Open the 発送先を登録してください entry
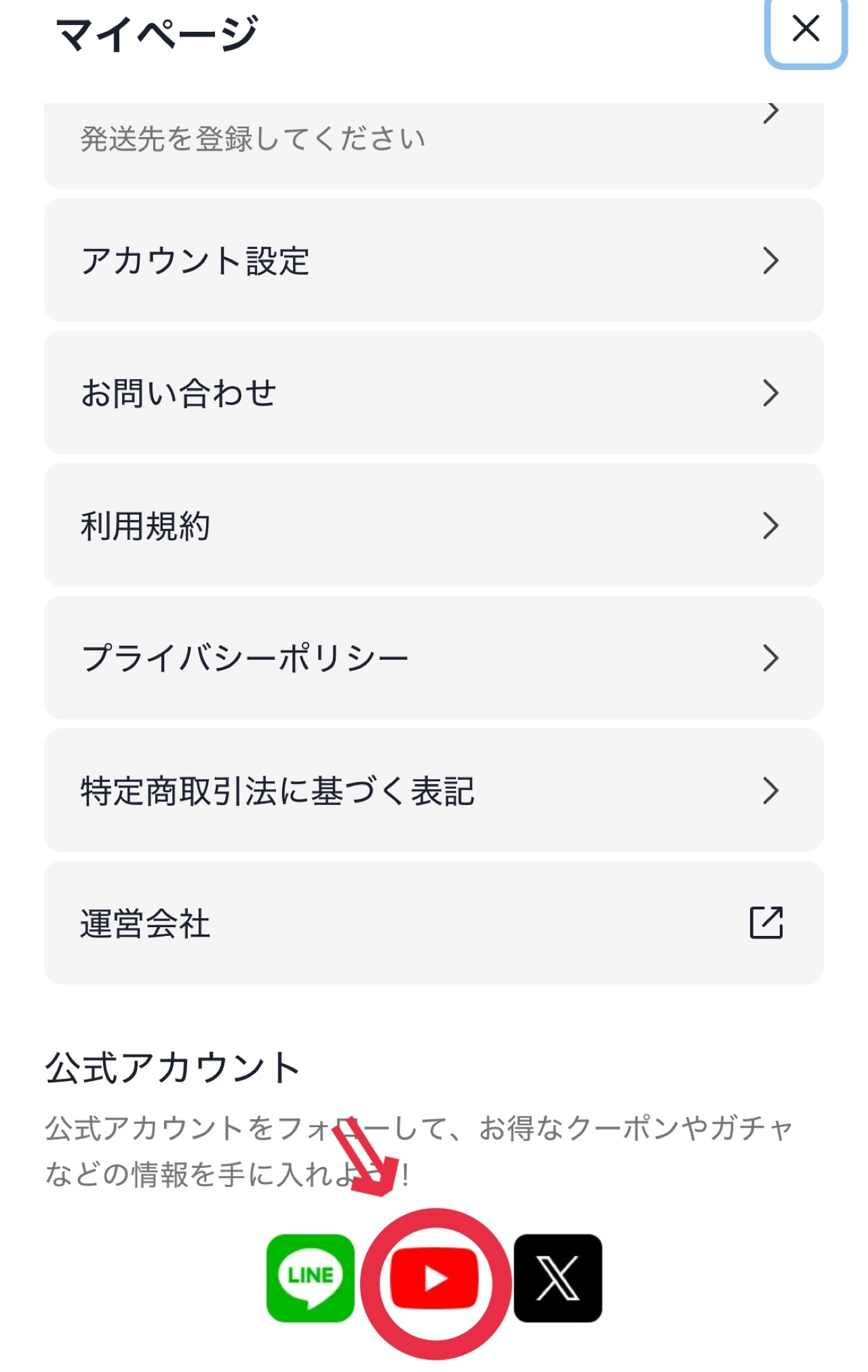This screenshot has width=868, height=1372. [434, 136]
